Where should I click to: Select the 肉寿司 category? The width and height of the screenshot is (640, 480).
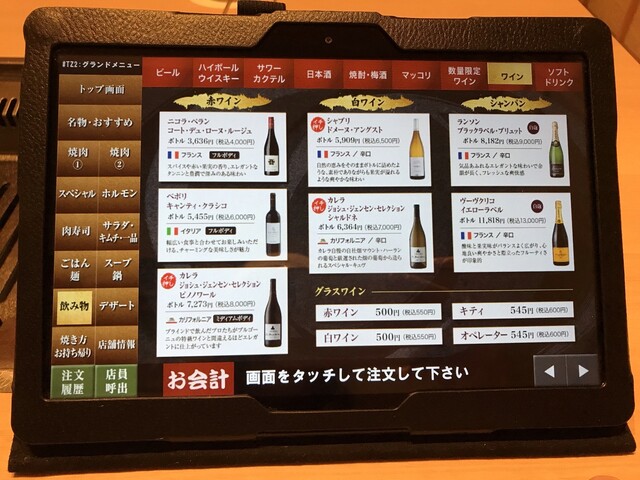coord(75,231)
